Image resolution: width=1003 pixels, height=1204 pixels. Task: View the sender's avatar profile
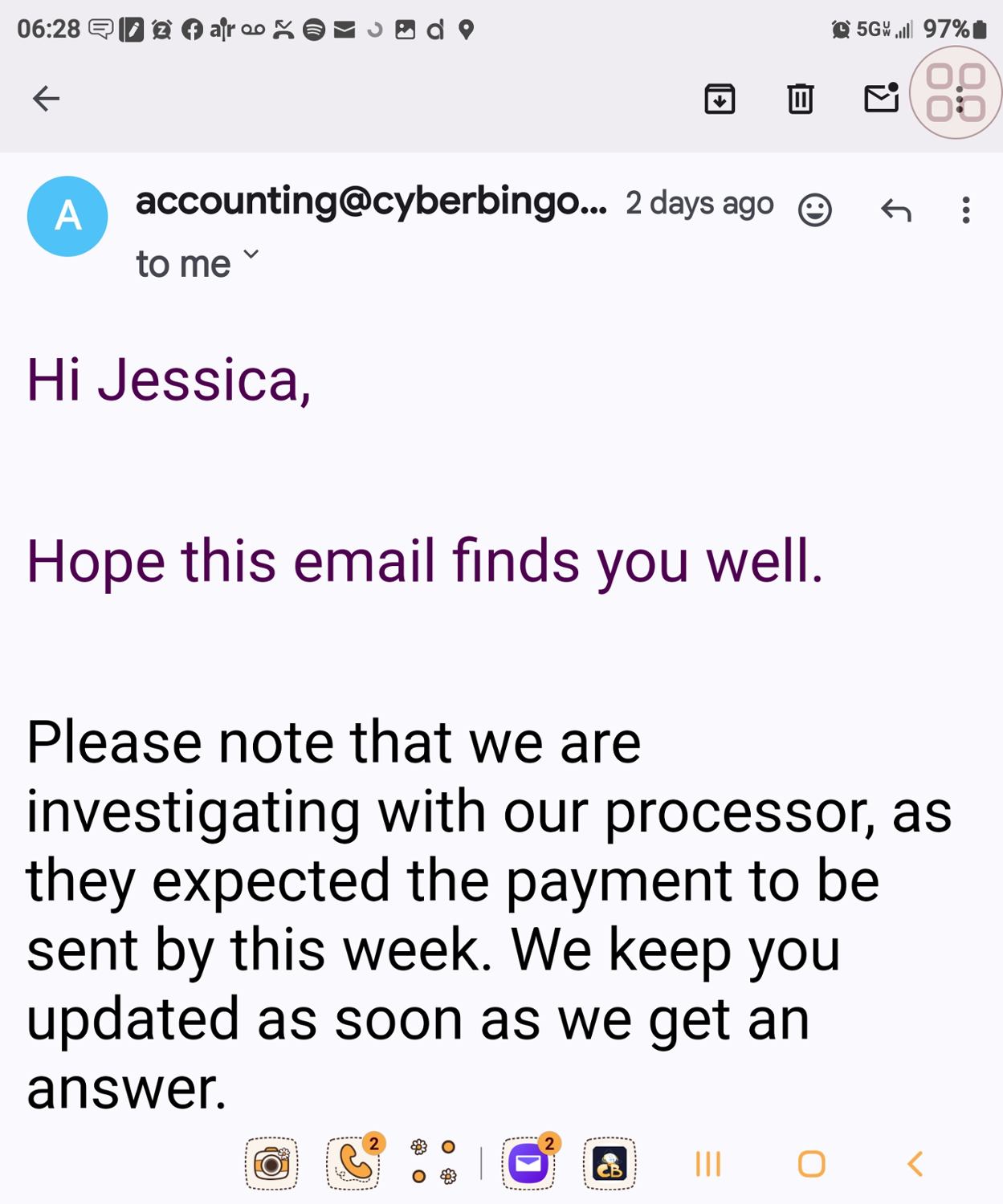pos(67,216)
